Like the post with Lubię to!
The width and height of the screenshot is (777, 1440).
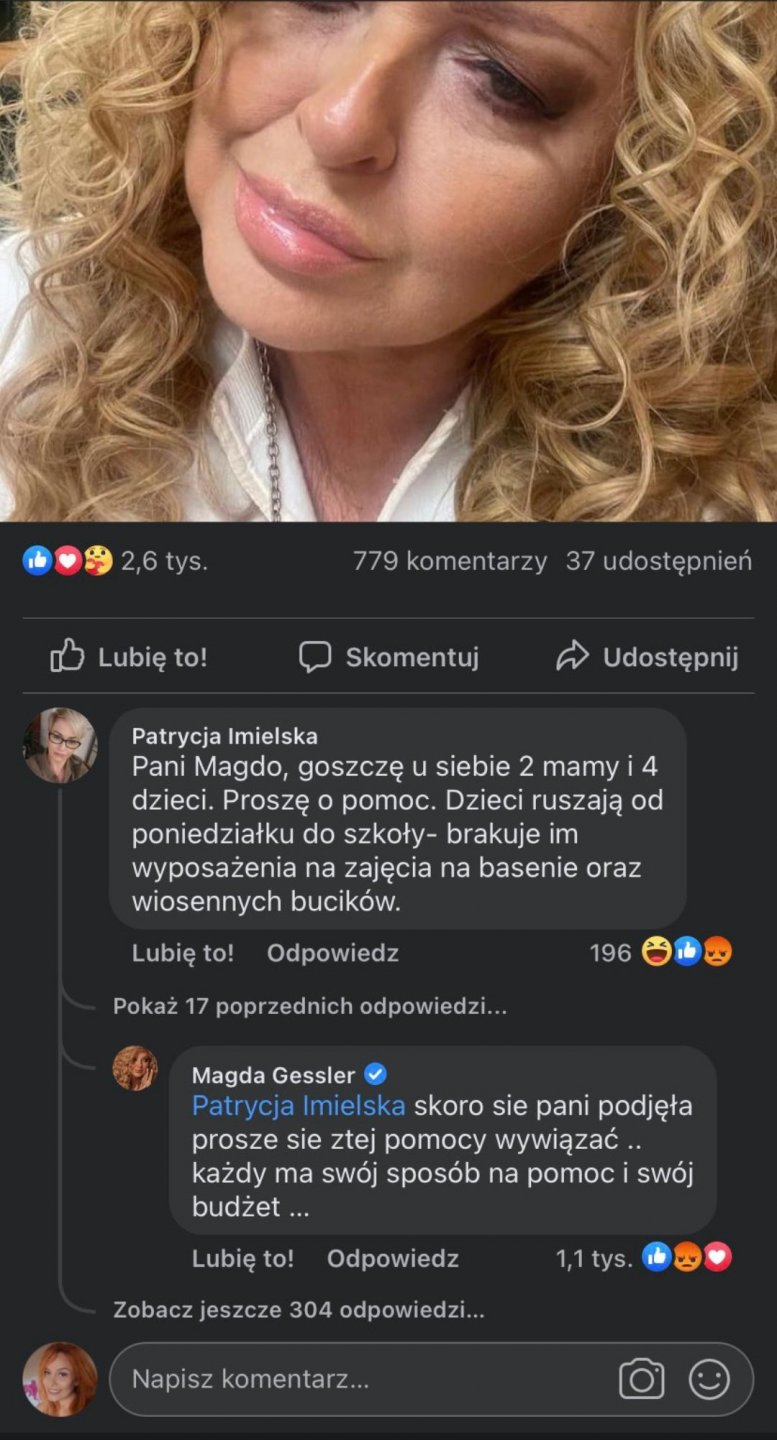[x=129, y=657]
